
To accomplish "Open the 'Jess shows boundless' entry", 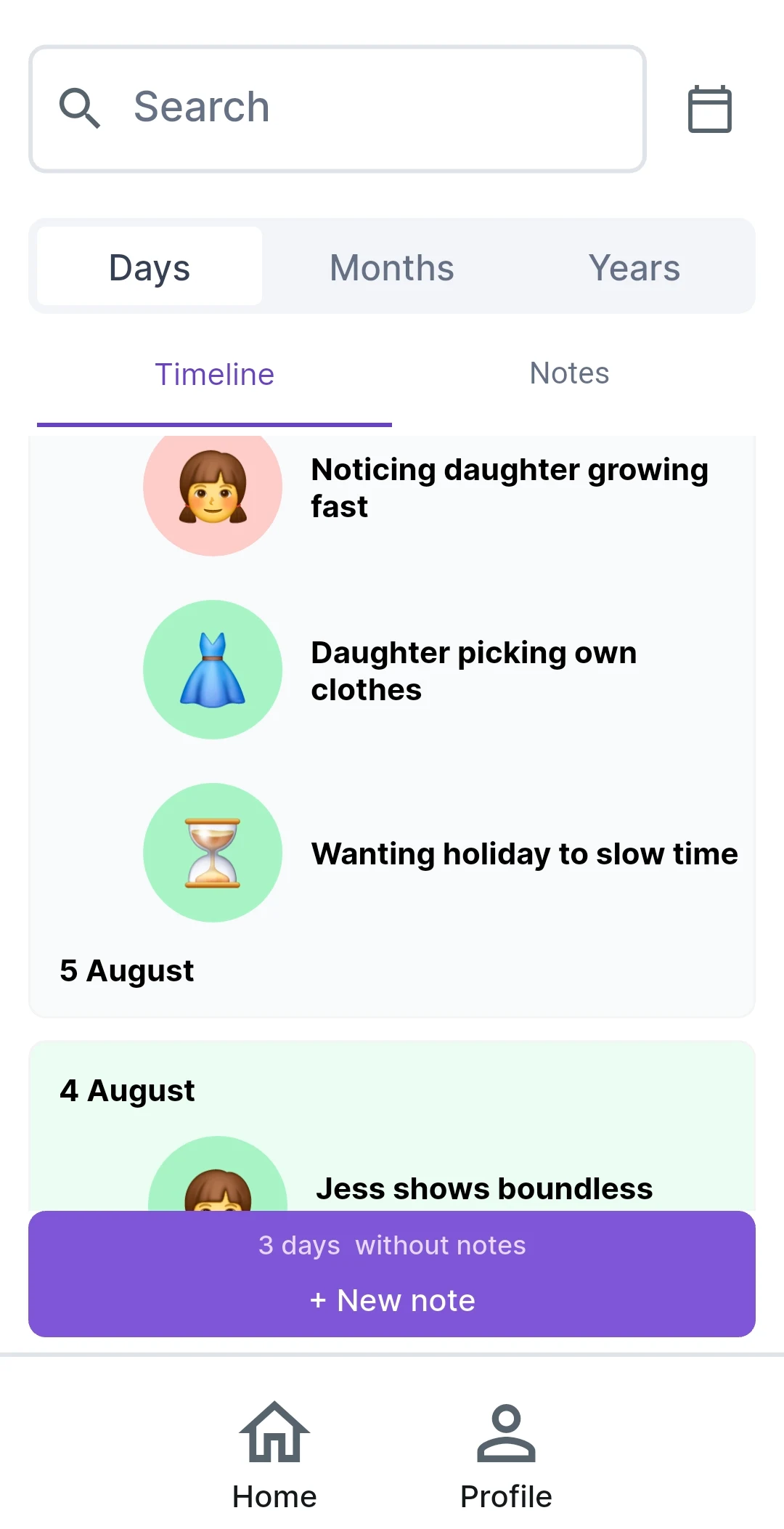I will click(x=483, y=1188).
